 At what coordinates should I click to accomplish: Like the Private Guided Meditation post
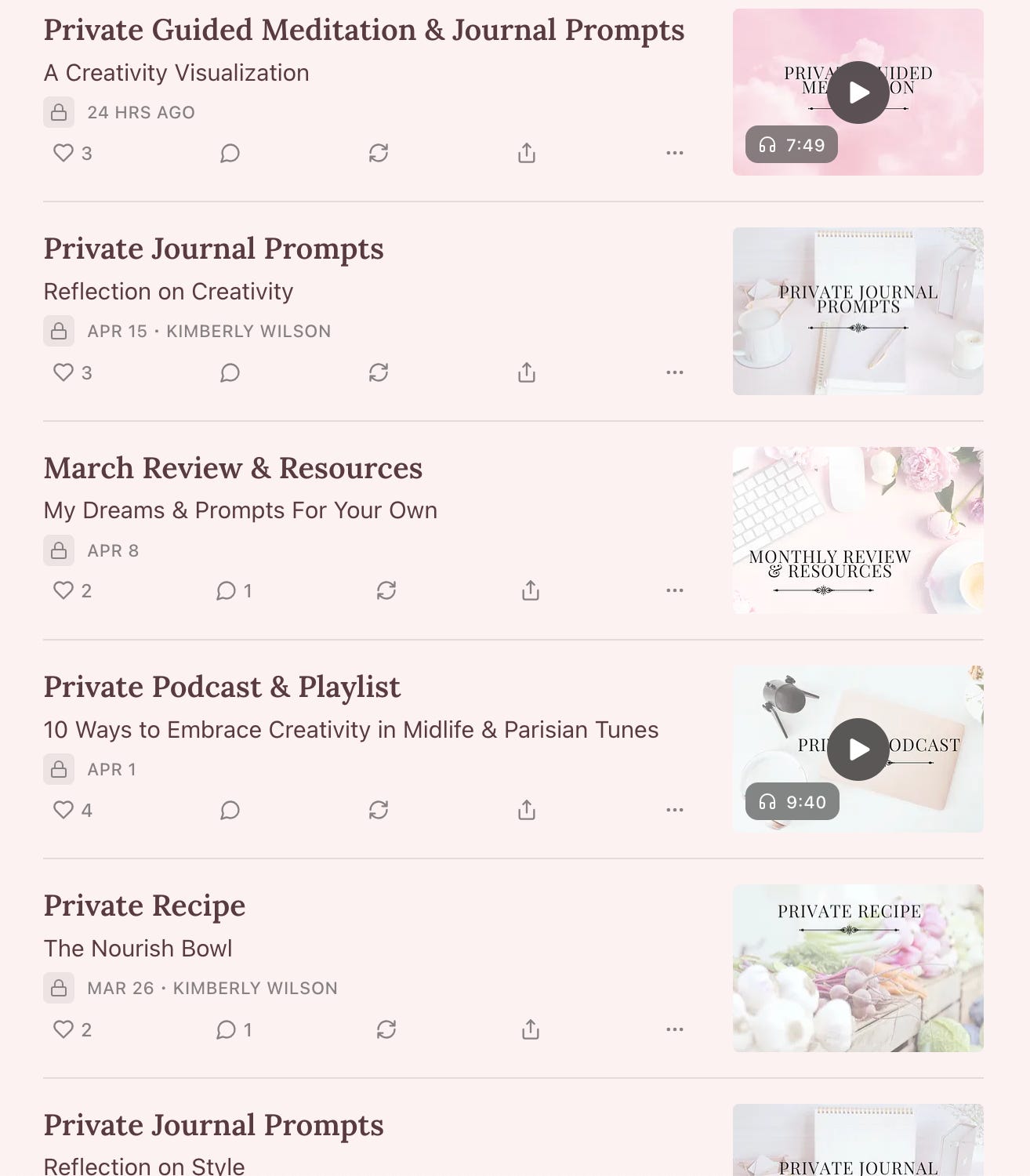(63, 153)
